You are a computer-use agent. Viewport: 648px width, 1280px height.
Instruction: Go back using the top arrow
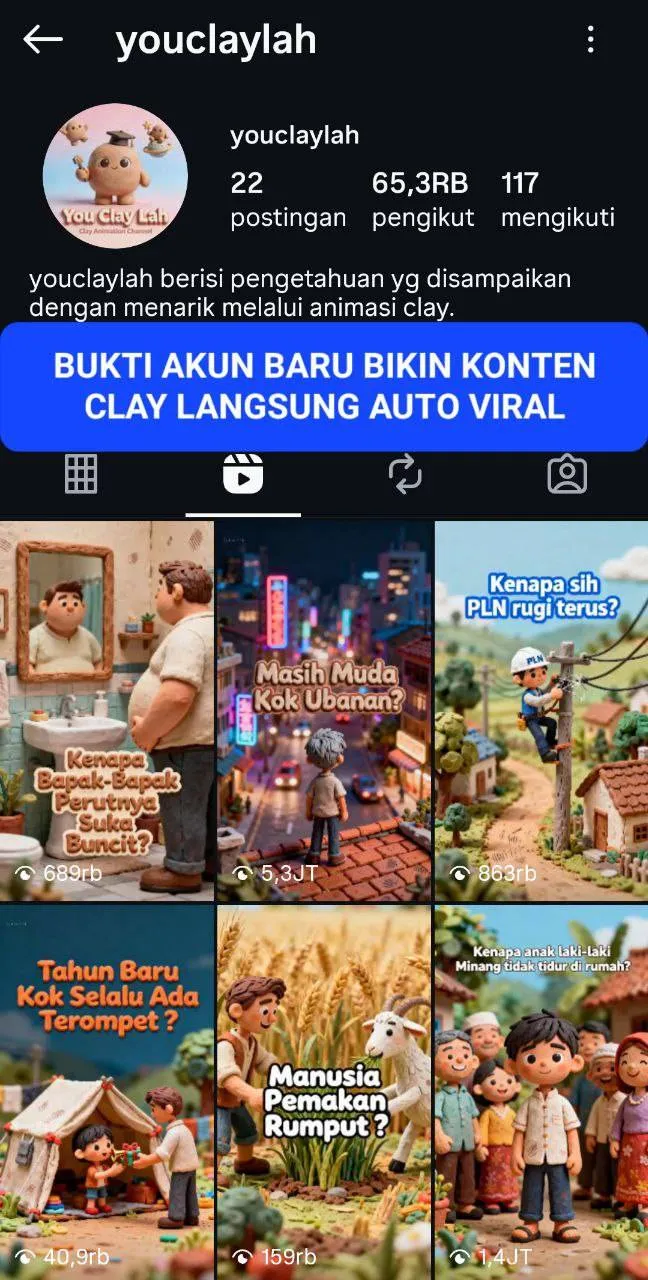(x=43, y=40)
